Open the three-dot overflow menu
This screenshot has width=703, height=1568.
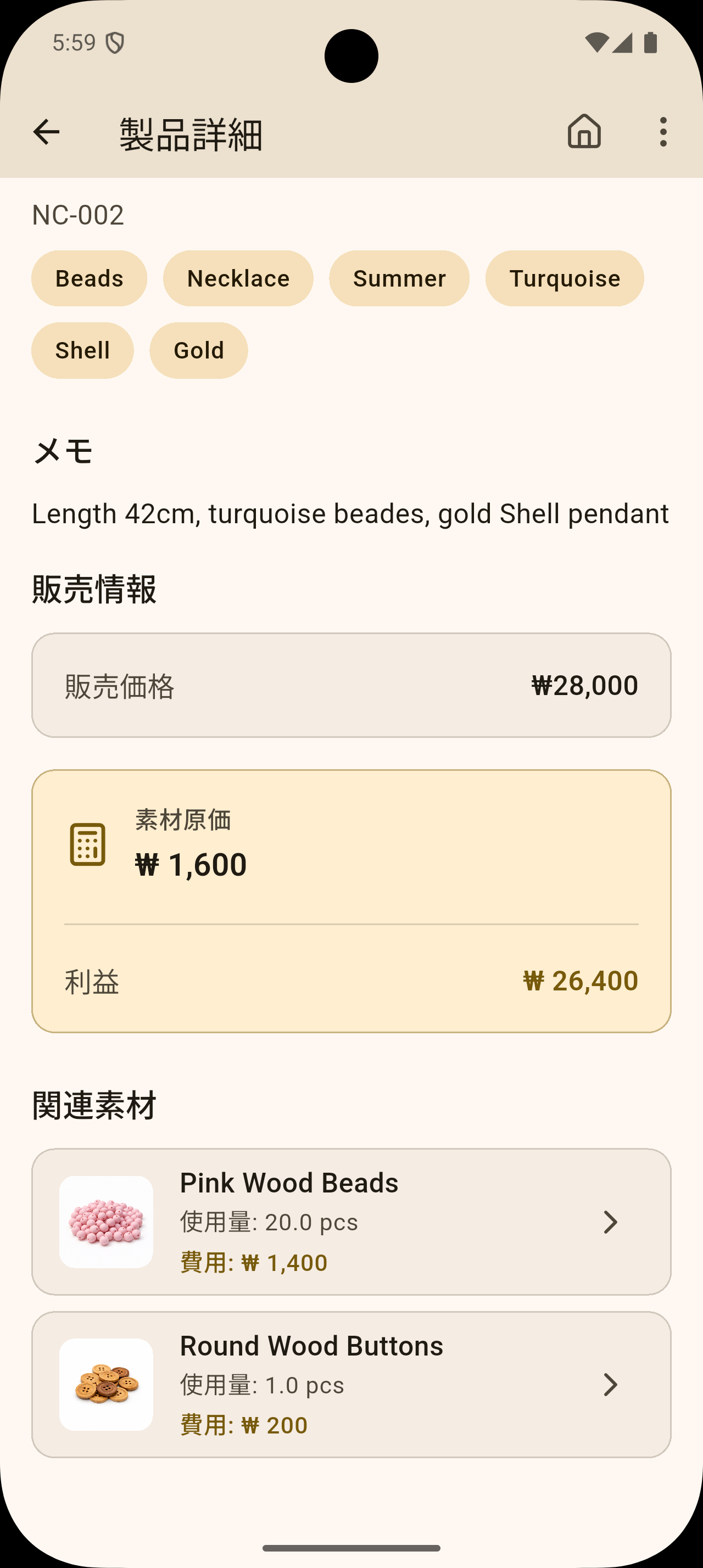663,132
